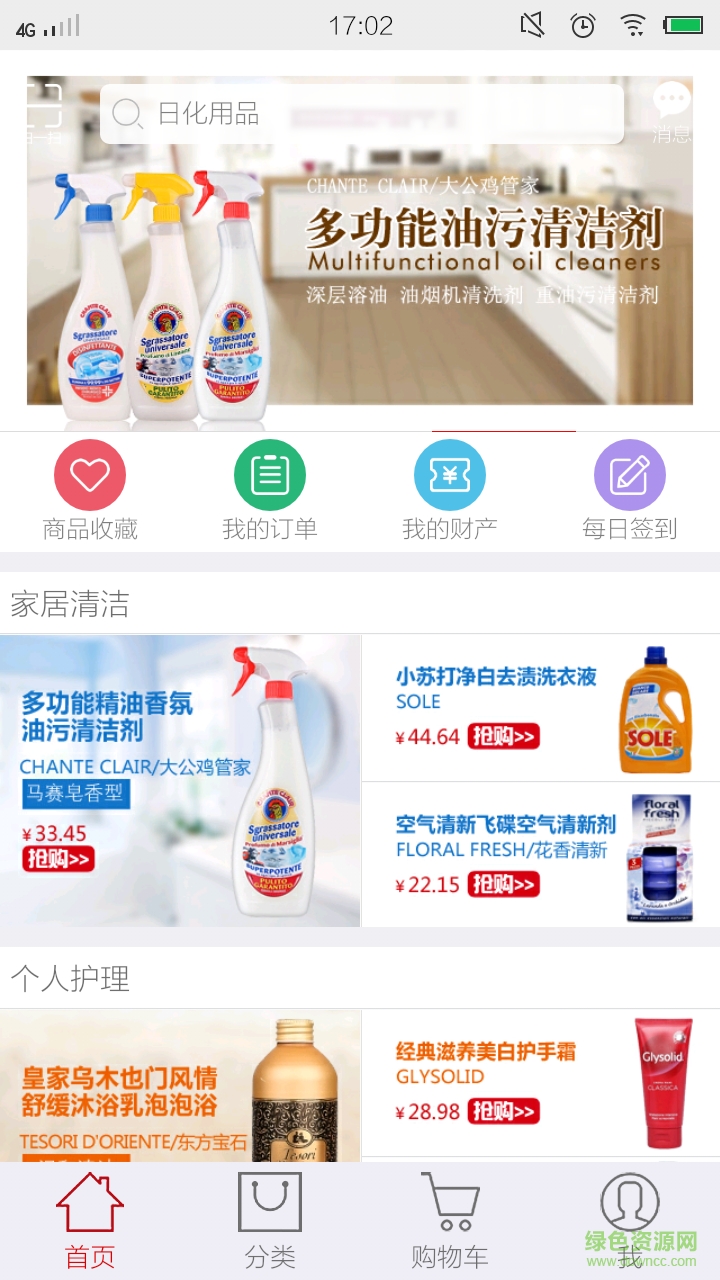This screenshot has width=720, height=1280.
Task: Switch to the 首页 home tab
Action: (x=90, y=1215)
